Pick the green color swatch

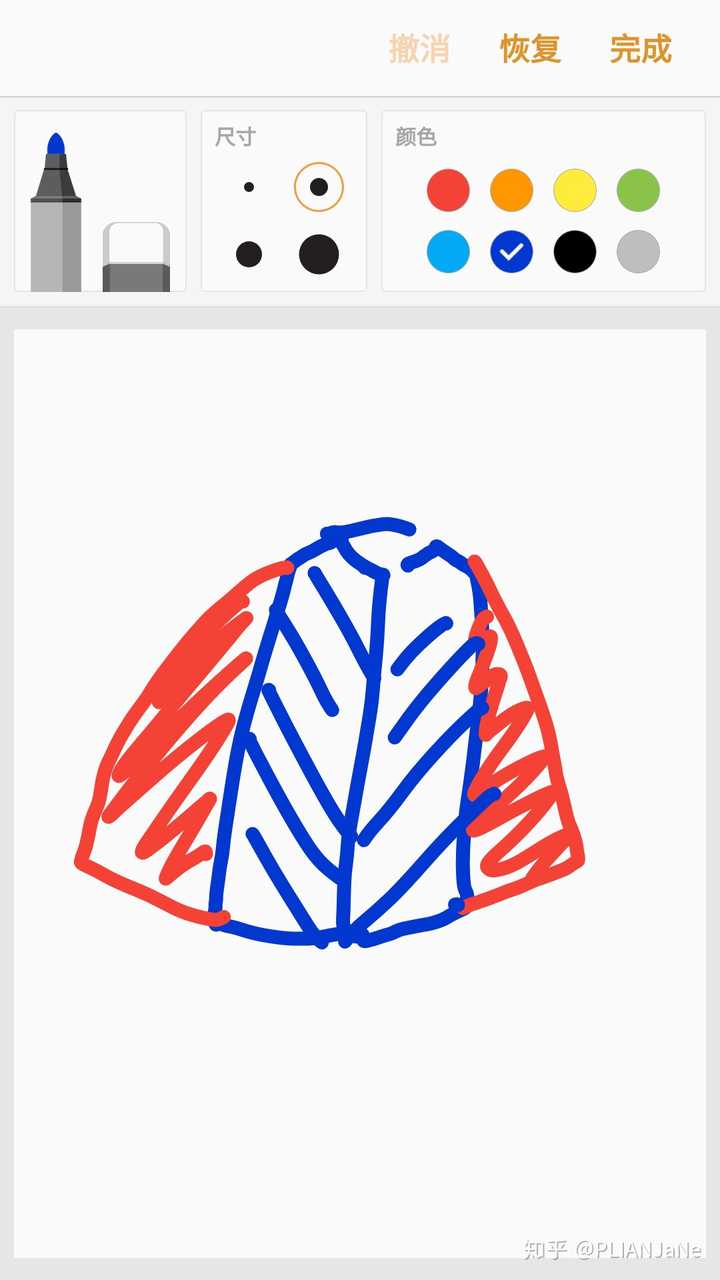point(638,190)
